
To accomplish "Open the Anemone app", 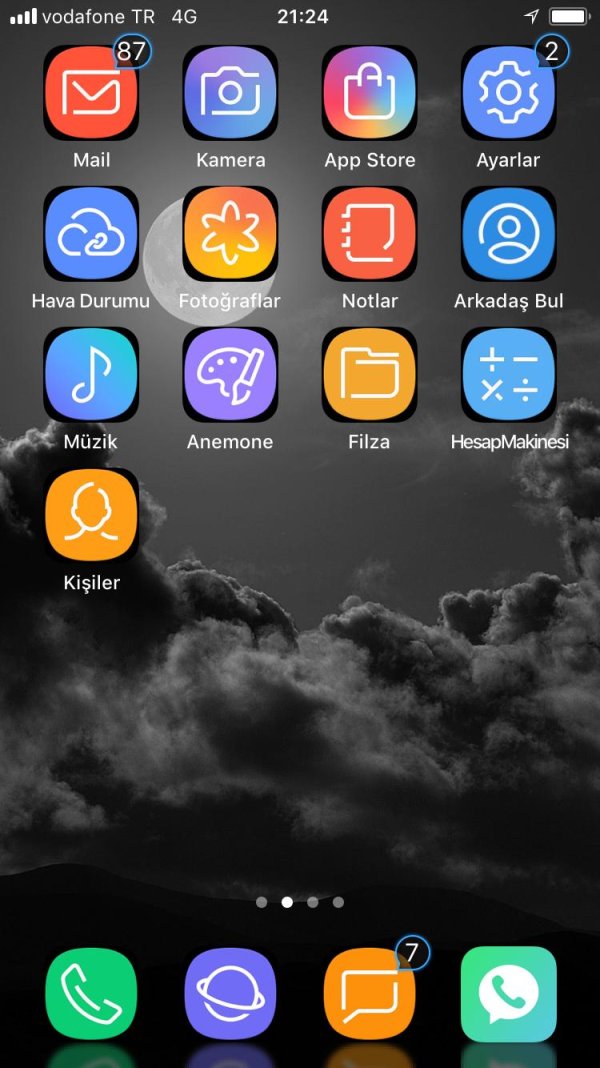I will tap(230, 375).
